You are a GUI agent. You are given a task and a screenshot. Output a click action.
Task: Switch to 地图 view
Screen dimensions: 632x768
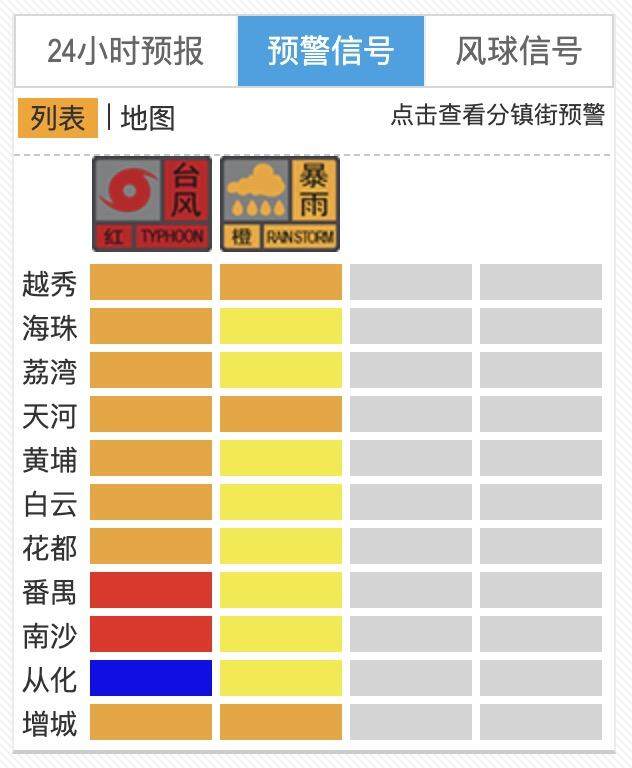tap(148, 118)
